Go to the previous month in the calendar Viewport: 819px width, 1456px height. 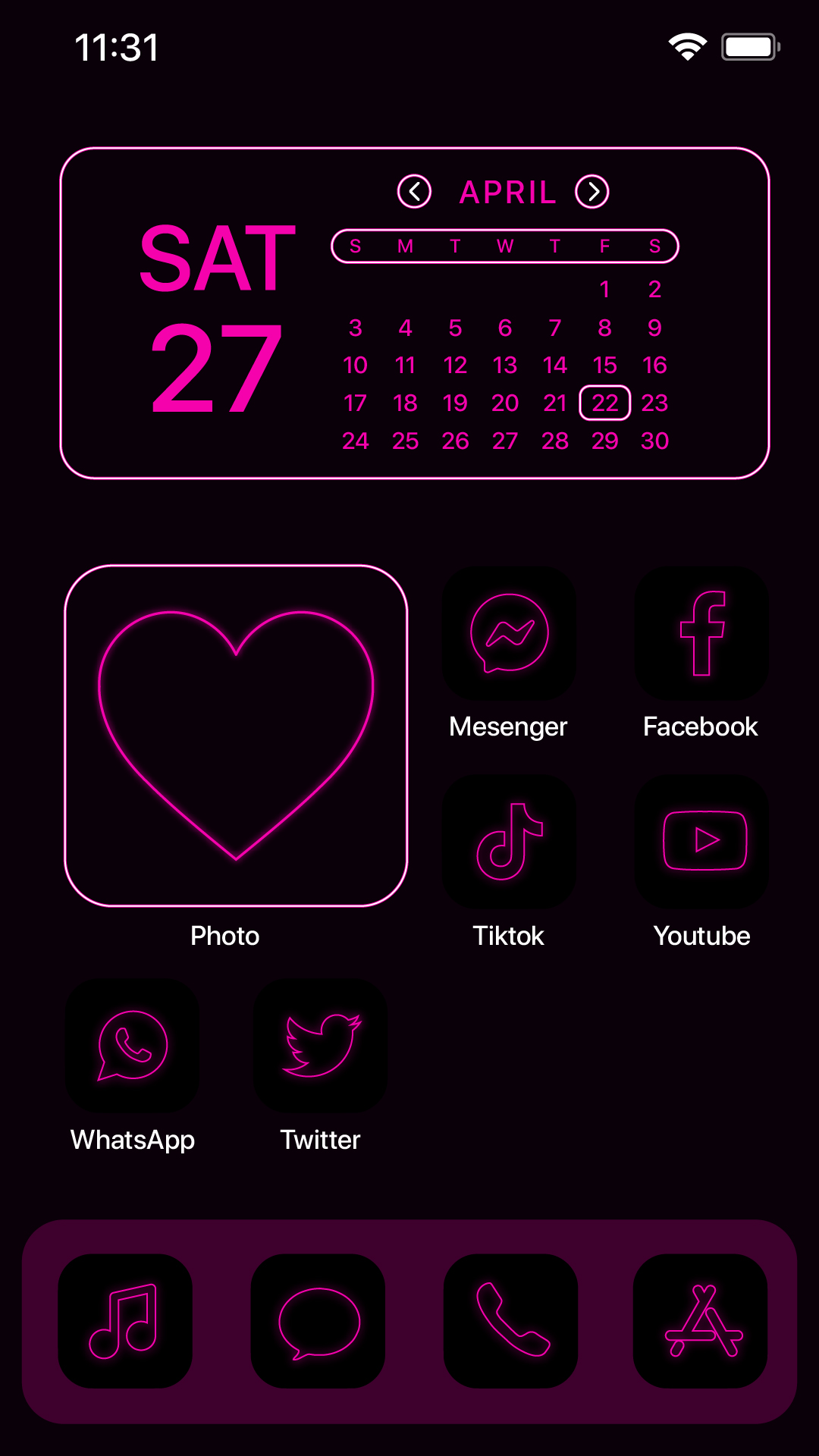[x=415, y=192]
